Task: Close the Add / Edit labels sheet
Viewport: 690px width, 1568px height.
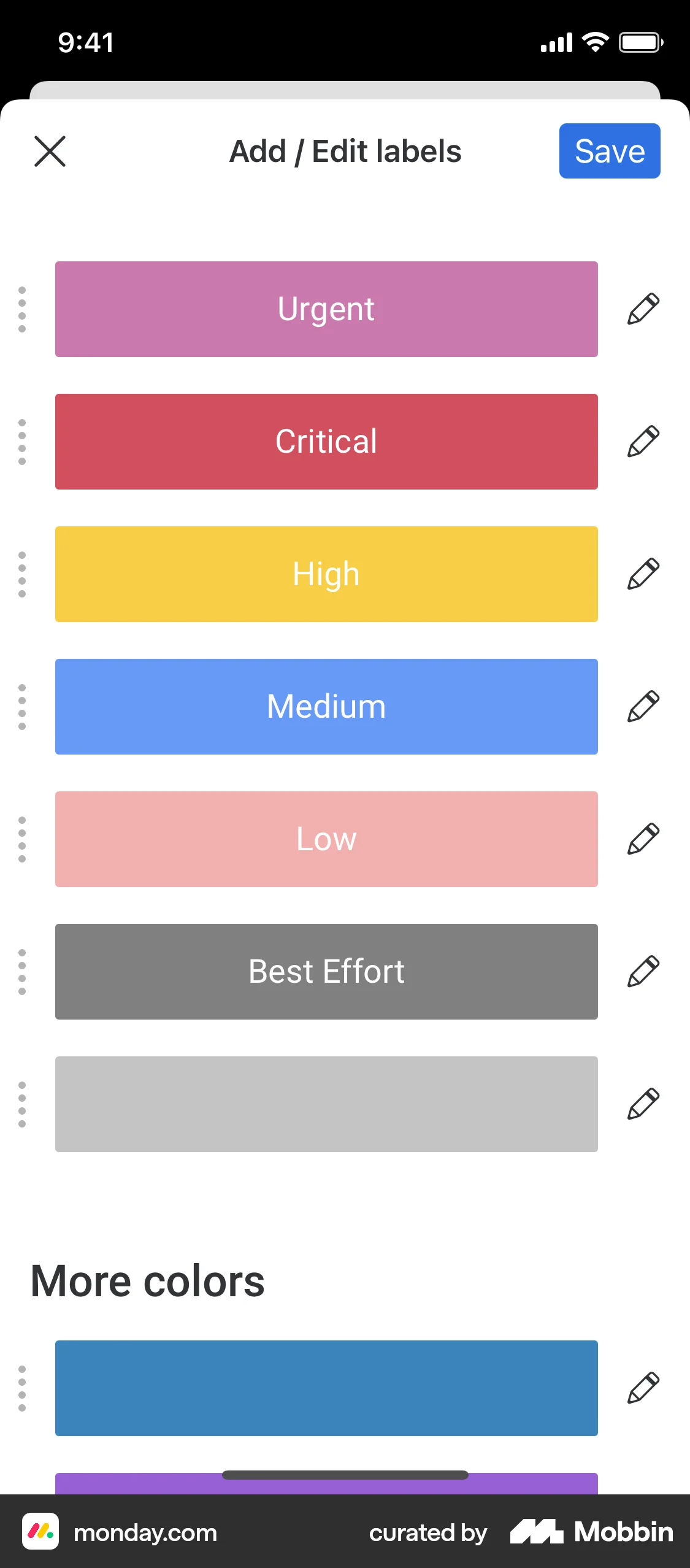Action: pyautogui.click(x=50, y=152)
